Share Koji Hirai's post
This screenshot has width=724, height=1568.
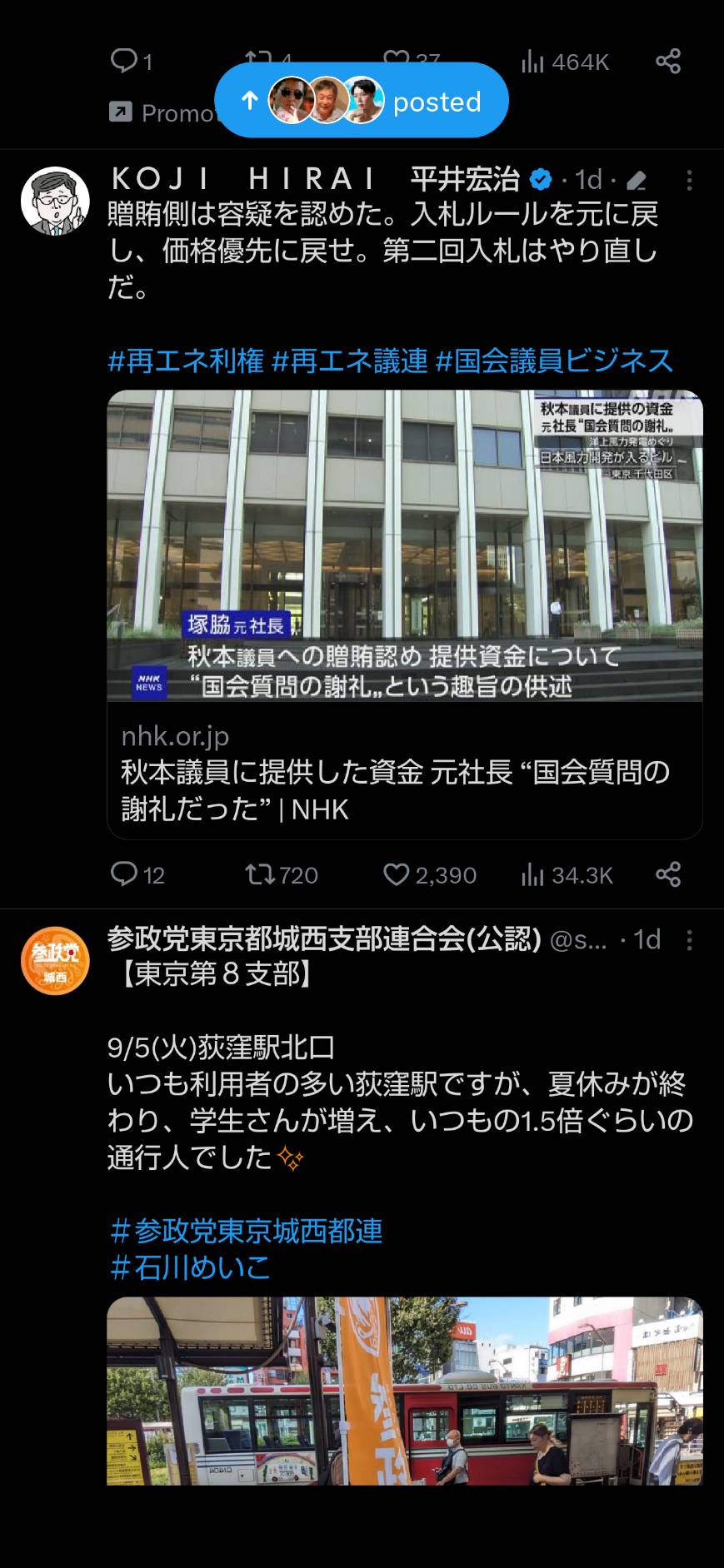coord(668,874)
